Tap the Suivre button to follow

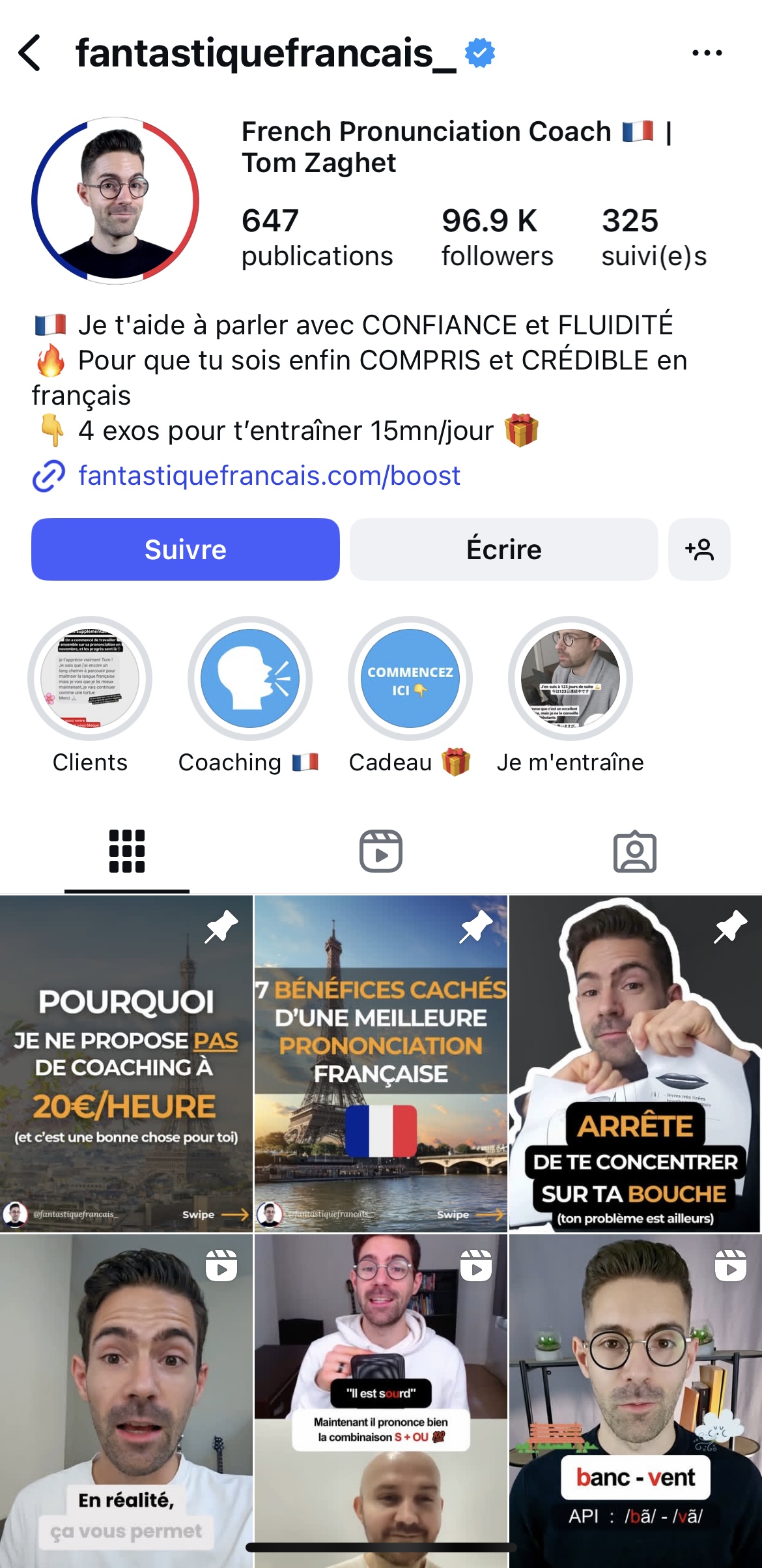pos(186,549)
